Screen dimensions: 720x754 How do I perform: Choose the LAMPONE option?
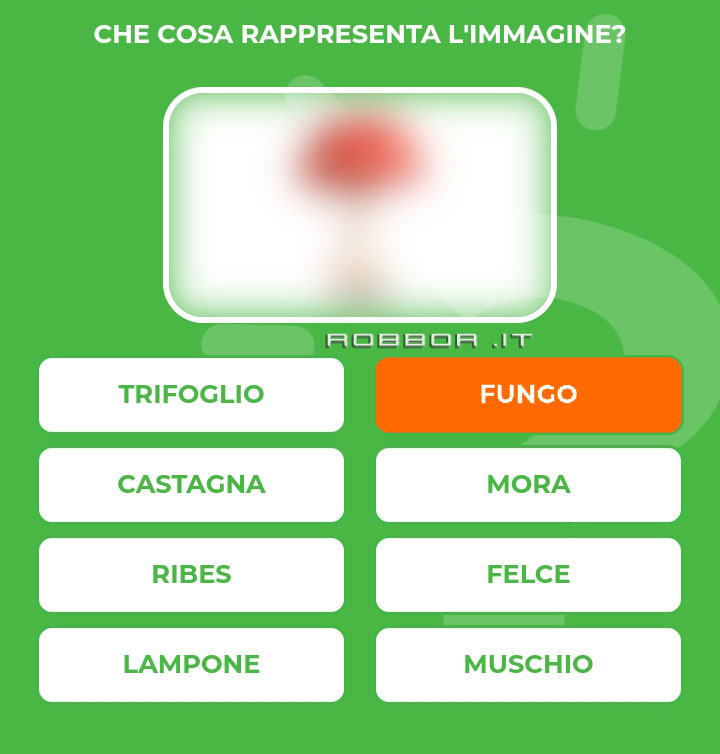(191, 664)
